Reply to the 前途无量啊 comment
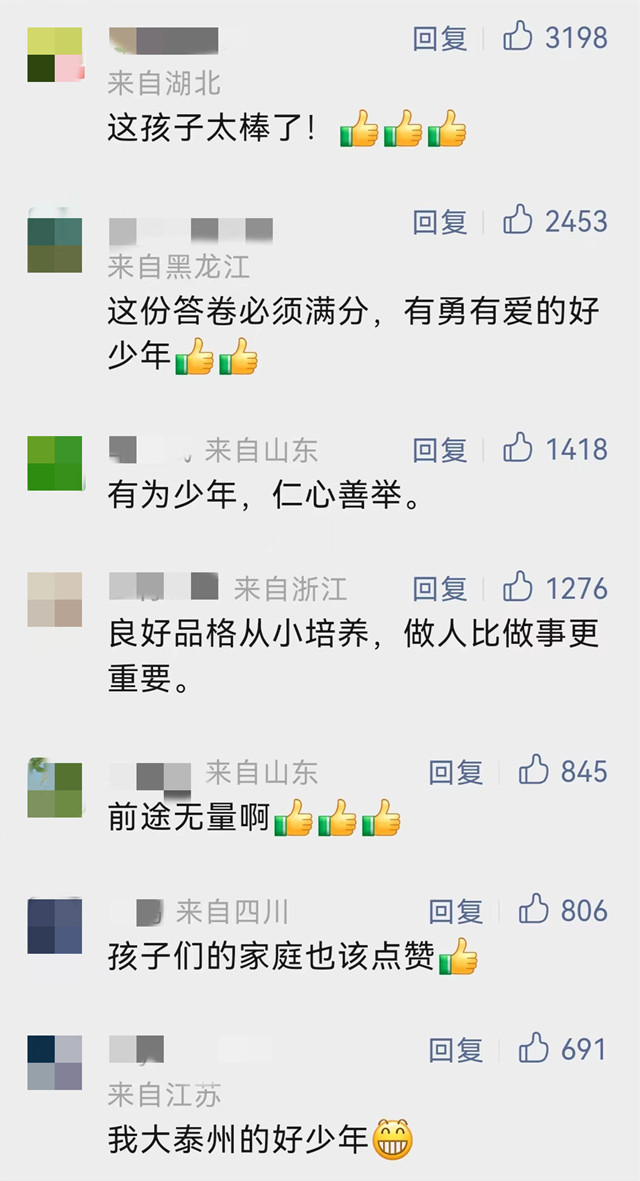Viewport: 640px width, 1181px height. pos(456,772)
